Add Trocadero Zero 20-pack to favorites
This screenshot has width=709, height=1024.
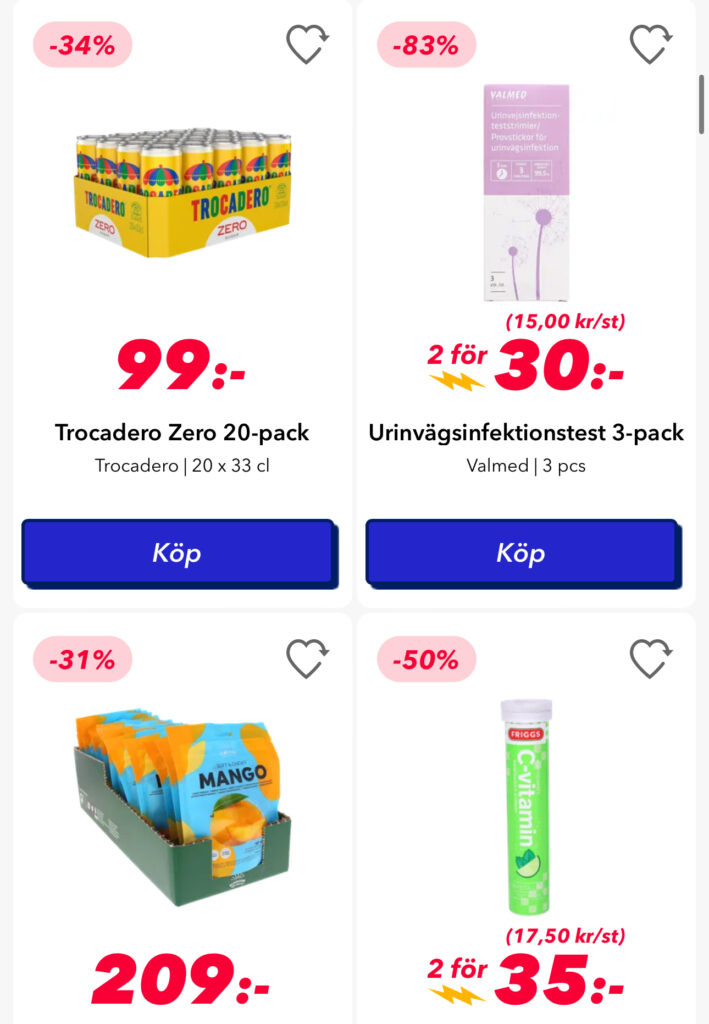pyautogui.click(x=307, y=44)
